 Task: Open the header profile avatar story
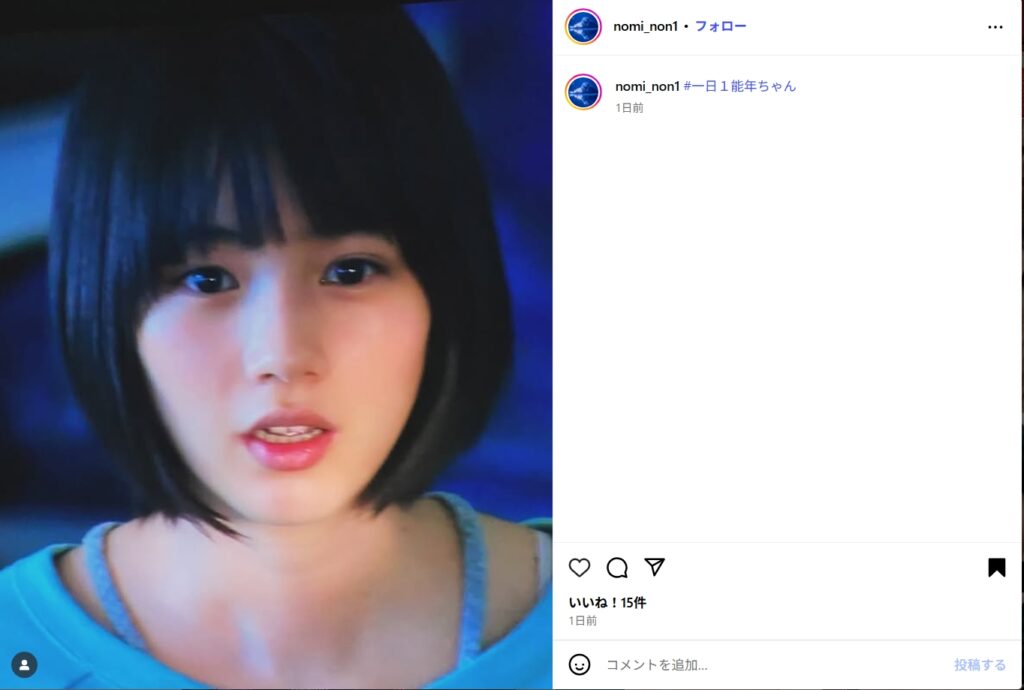[x=583, y=27]
